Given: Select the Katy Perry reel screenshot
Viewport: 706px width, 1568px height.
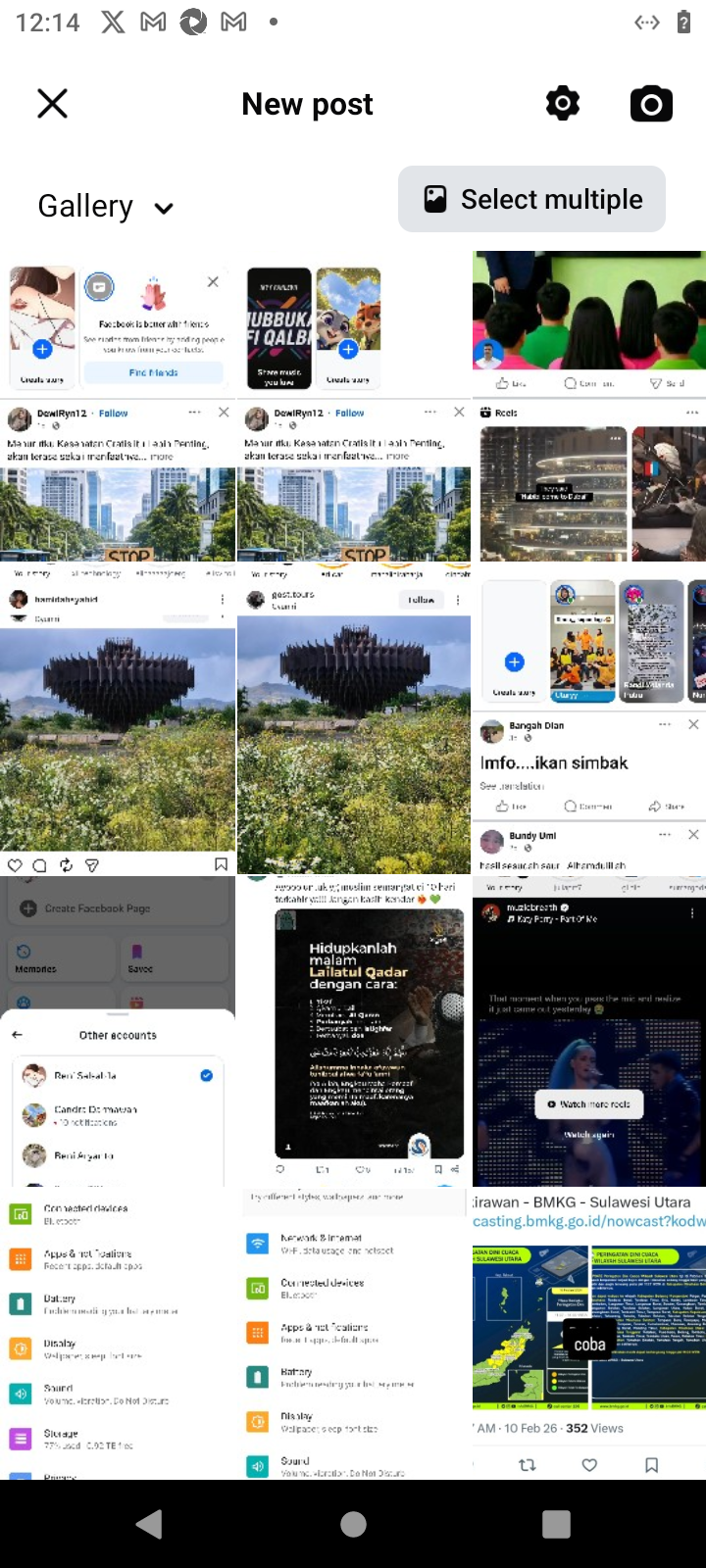Looking at the screenshot, I should click(x=588, y=1029).
